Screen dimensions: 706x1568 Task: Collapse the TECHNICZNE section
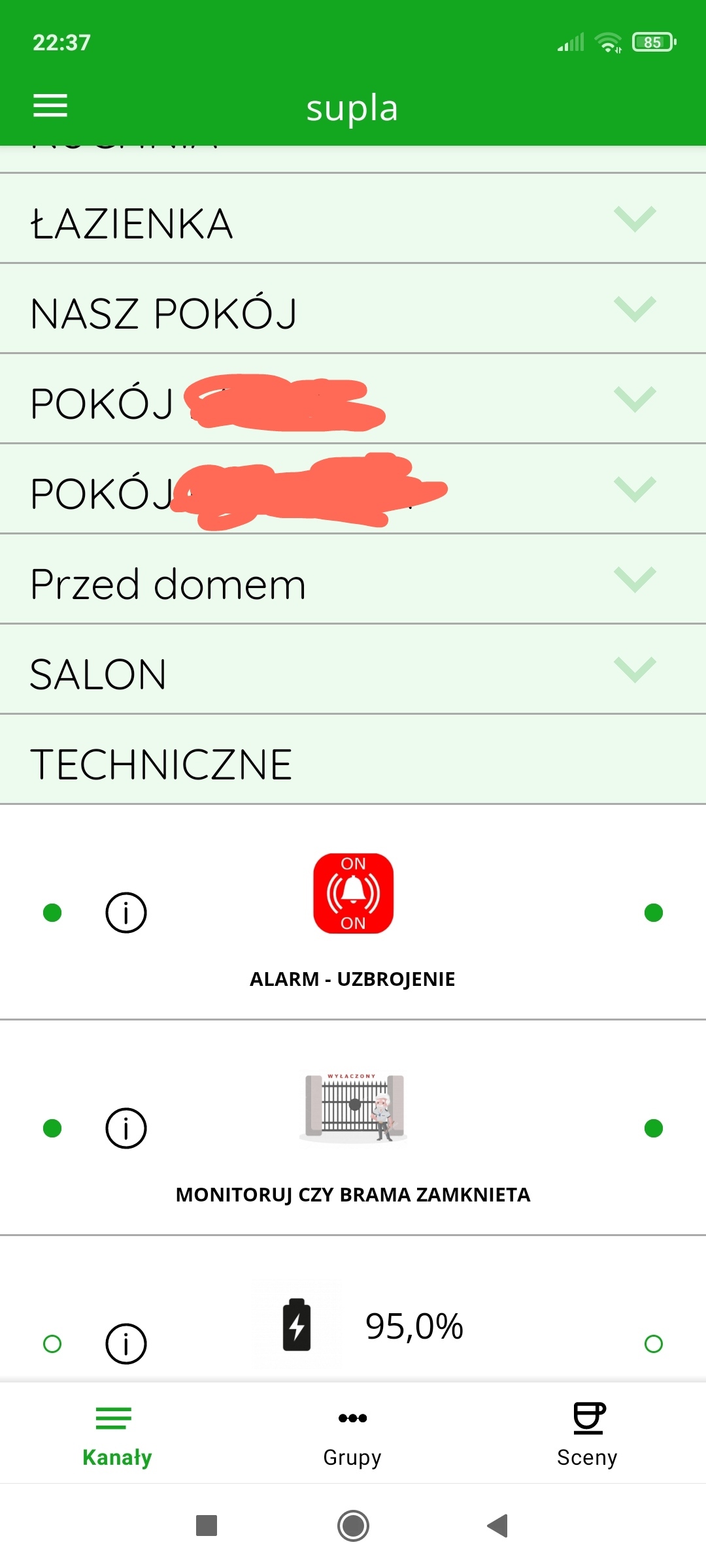coord(353,763)
